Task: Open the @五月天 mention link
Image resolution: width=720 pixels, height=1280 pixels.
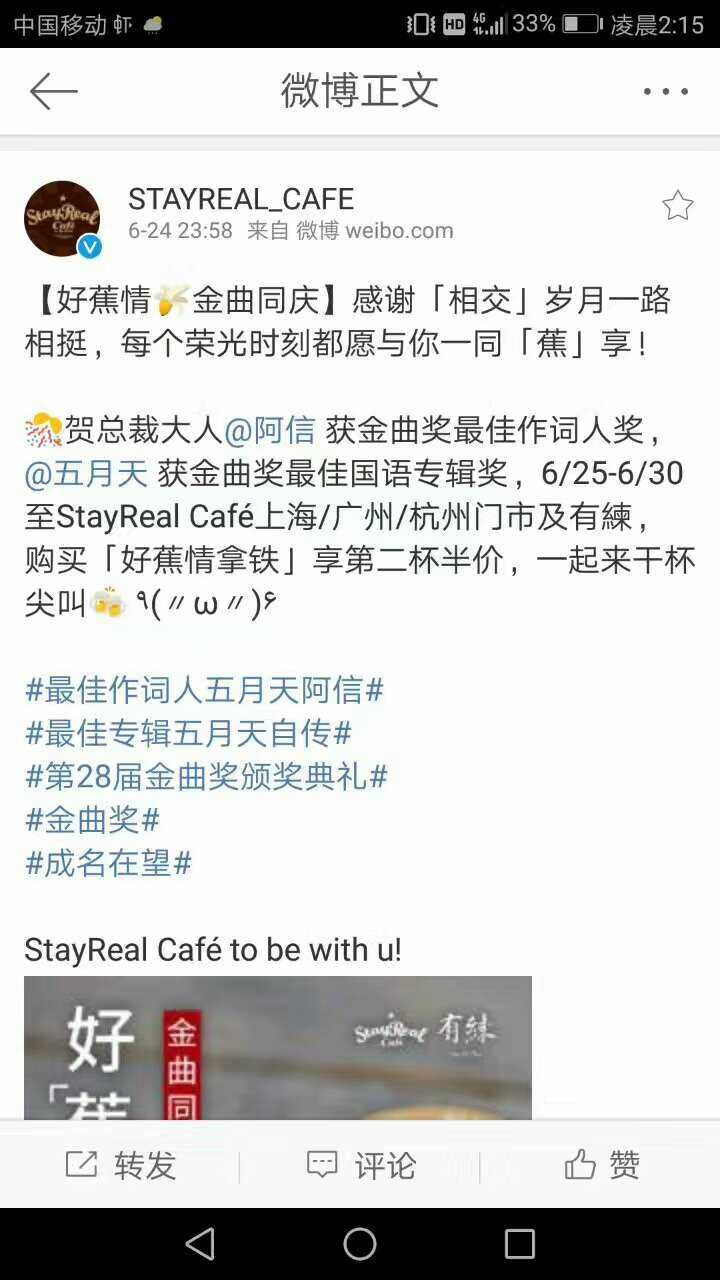Action: pyautogui.click(x=86, y=473)
